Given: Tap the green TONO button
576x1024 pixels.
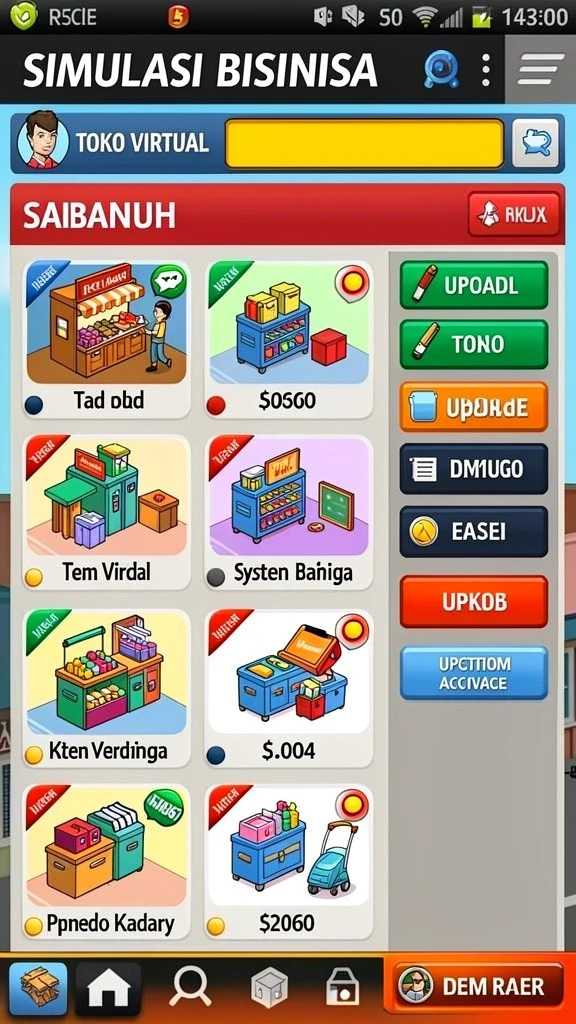Looking at the screenshot, I should 473,344.
